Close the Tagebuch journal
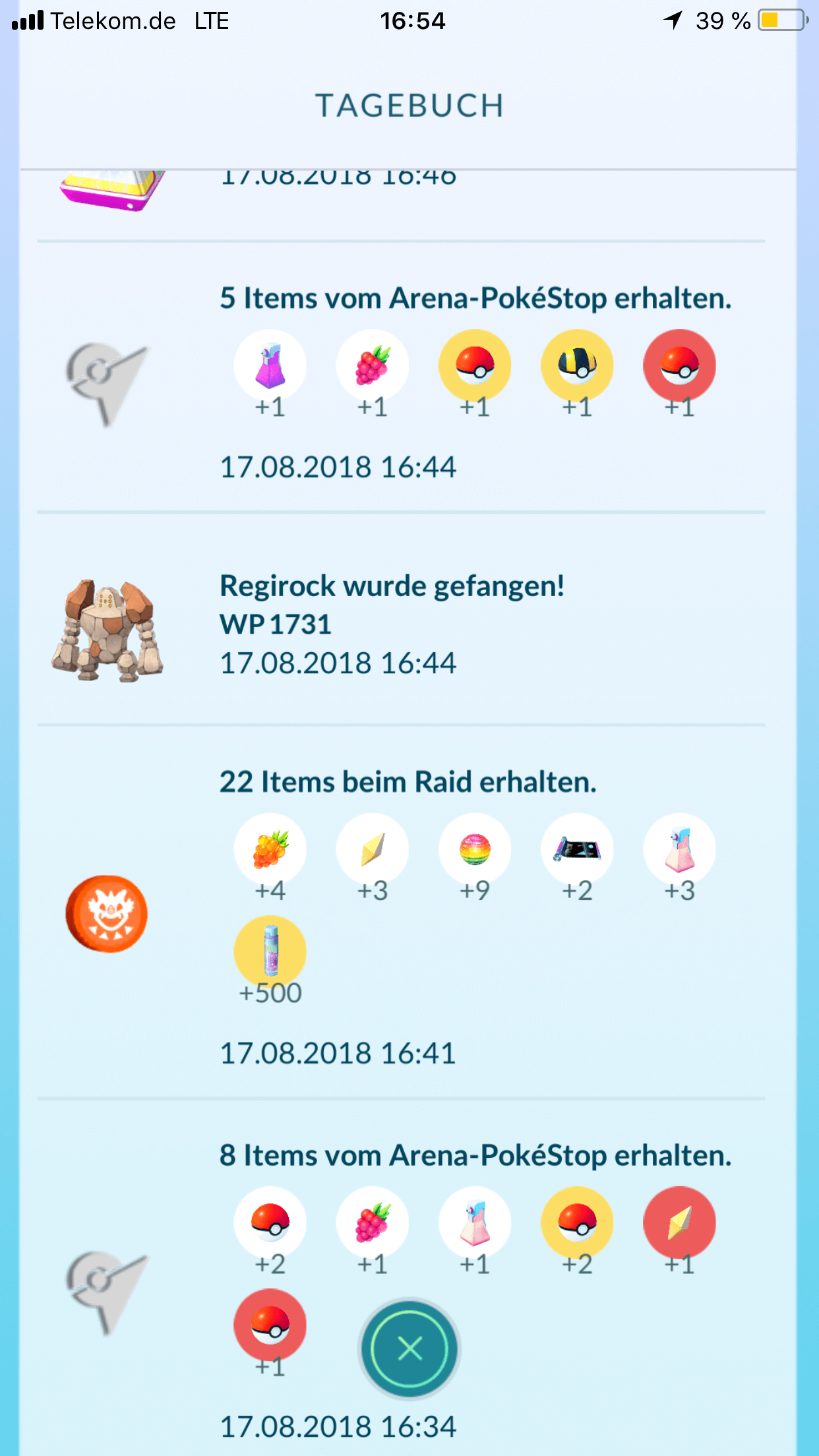Screen dimensions: 819x1456 409,1349
